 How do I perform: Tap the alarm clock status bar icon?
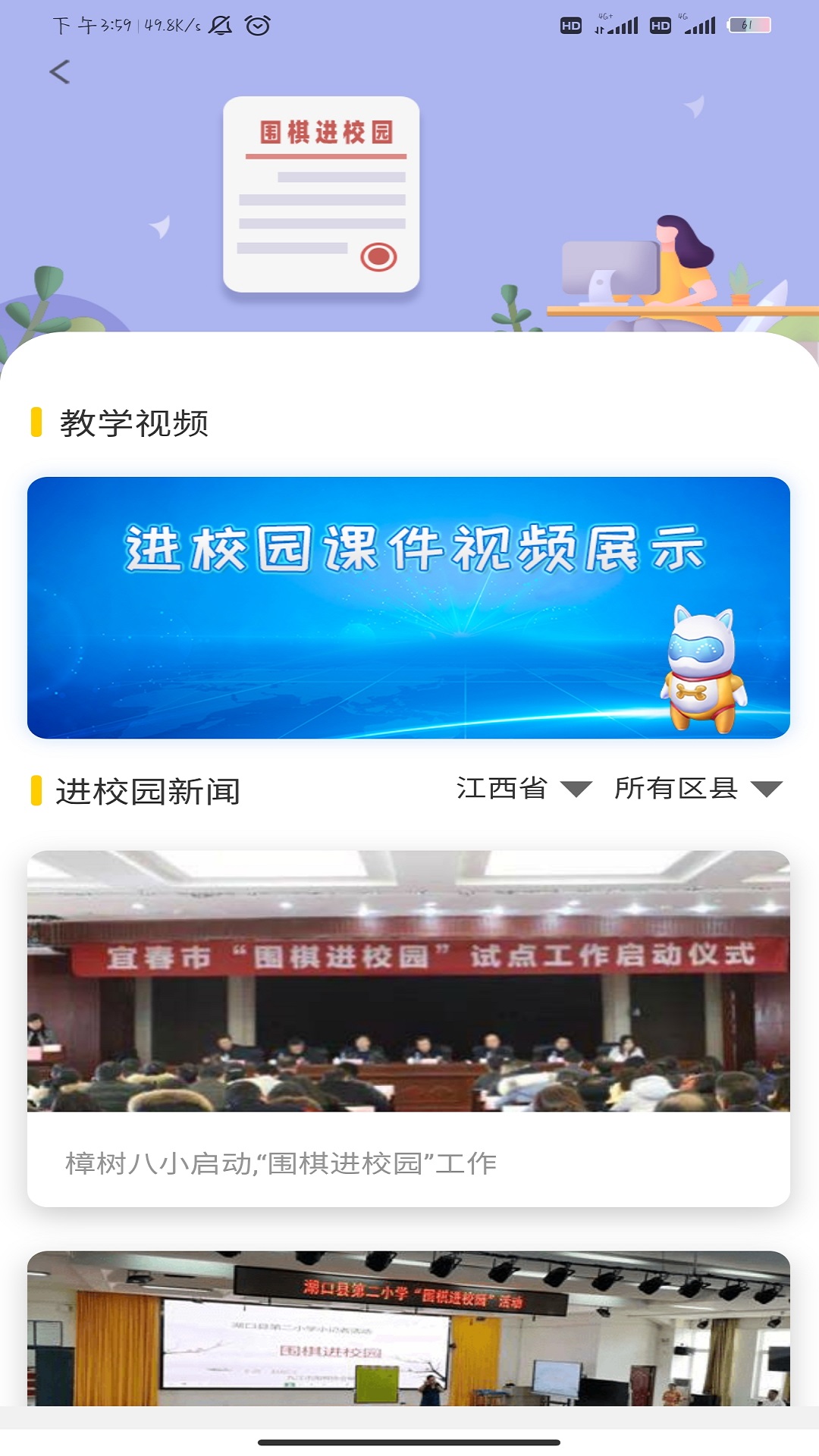258,24
